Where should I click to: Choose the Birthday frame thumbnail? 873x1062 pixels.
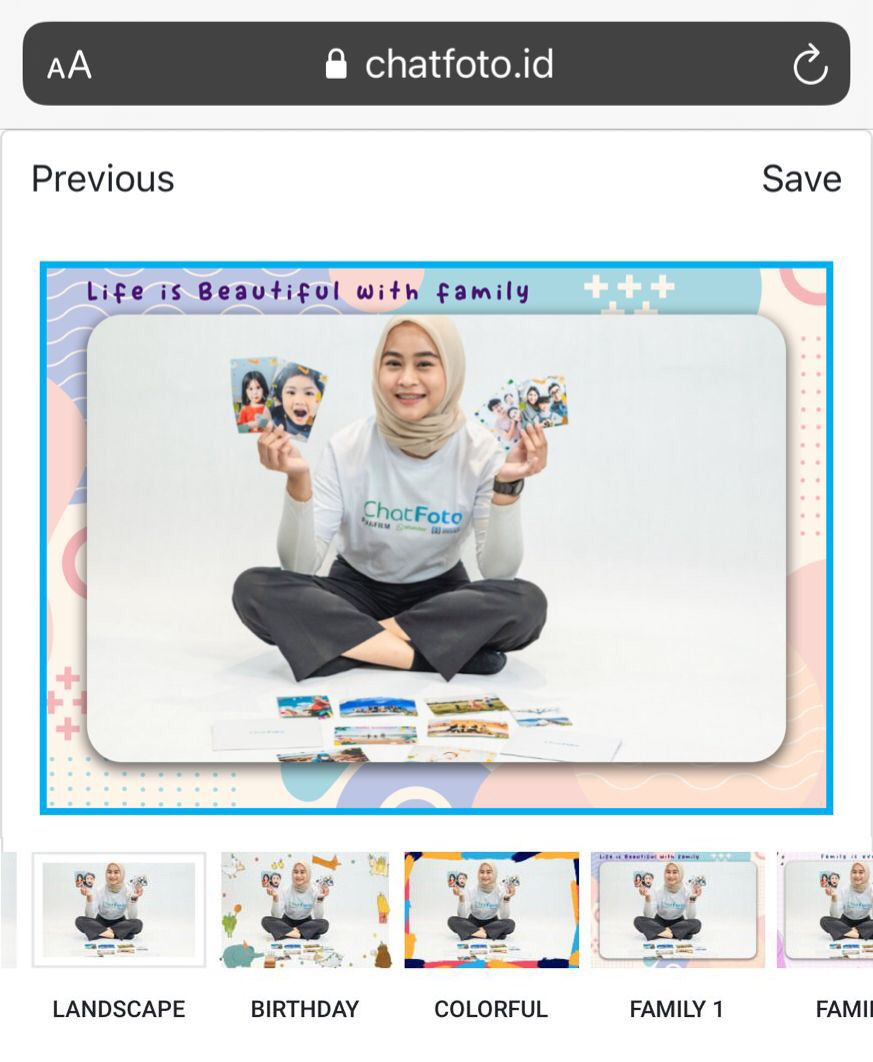point(305,910)
